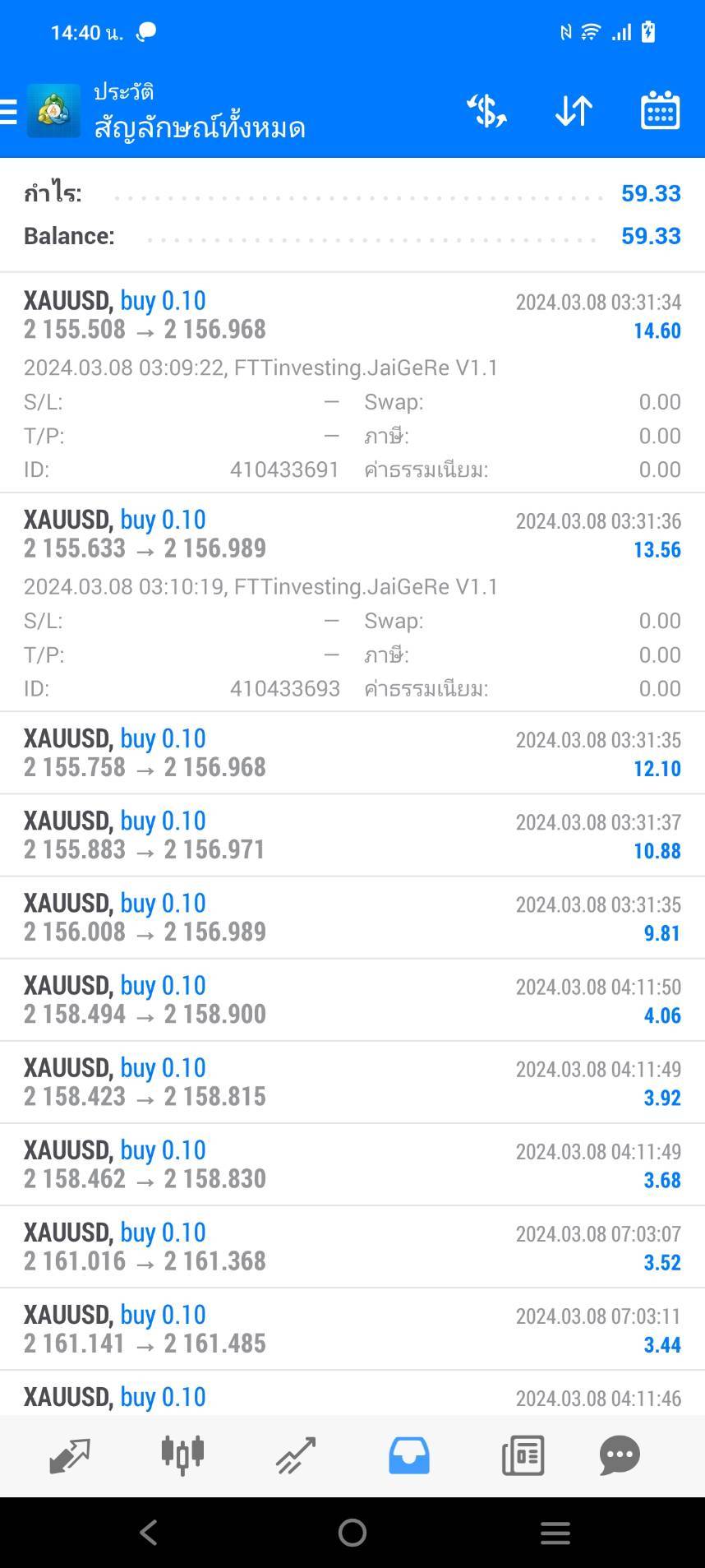Screen dimensions: 705x1568
Task: Expand the trade with profit 3.92
Action: pos(352,1081)
